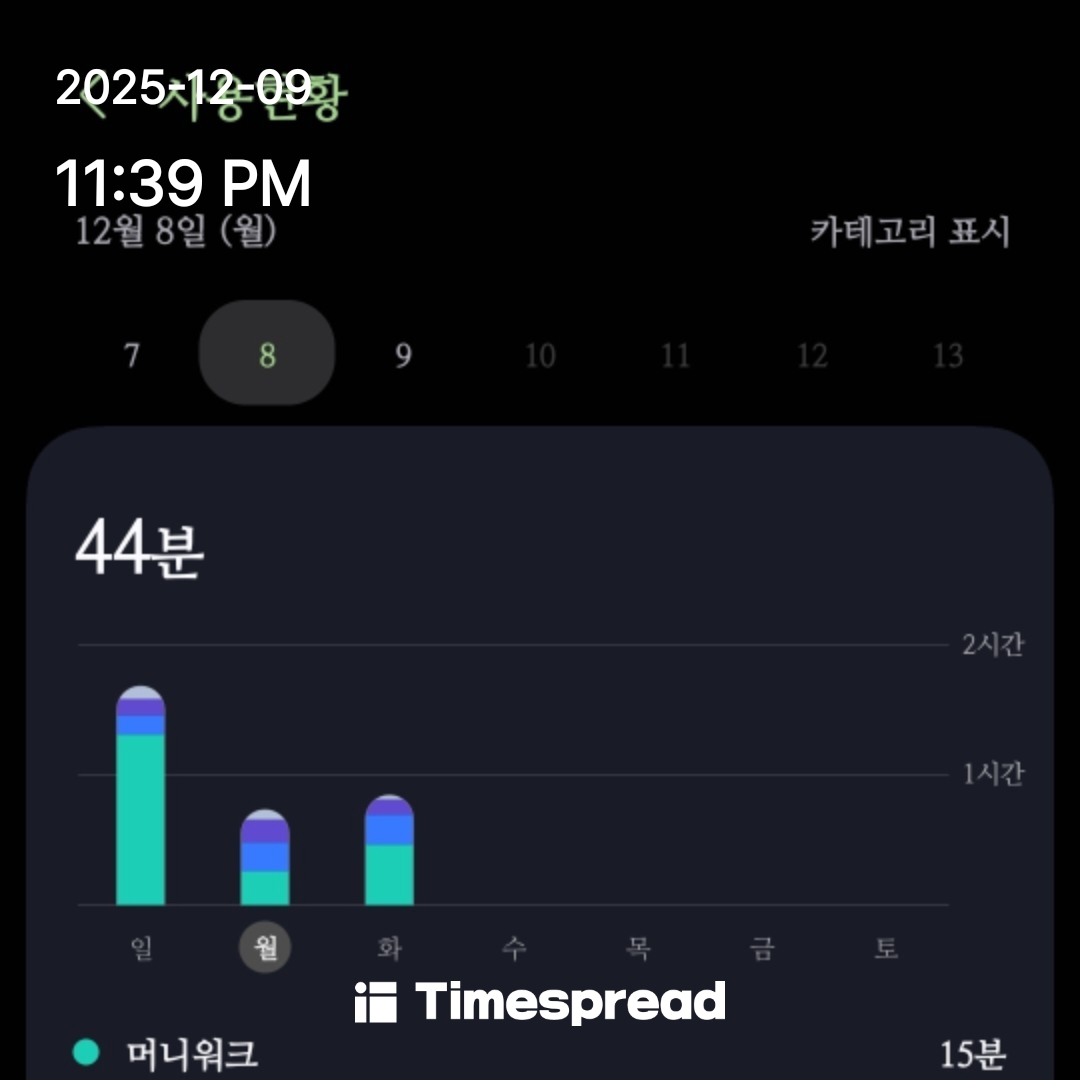Tap the selected date 8 chip
The height and width of the screenshot is (1080, 1080).
(267, 354)
